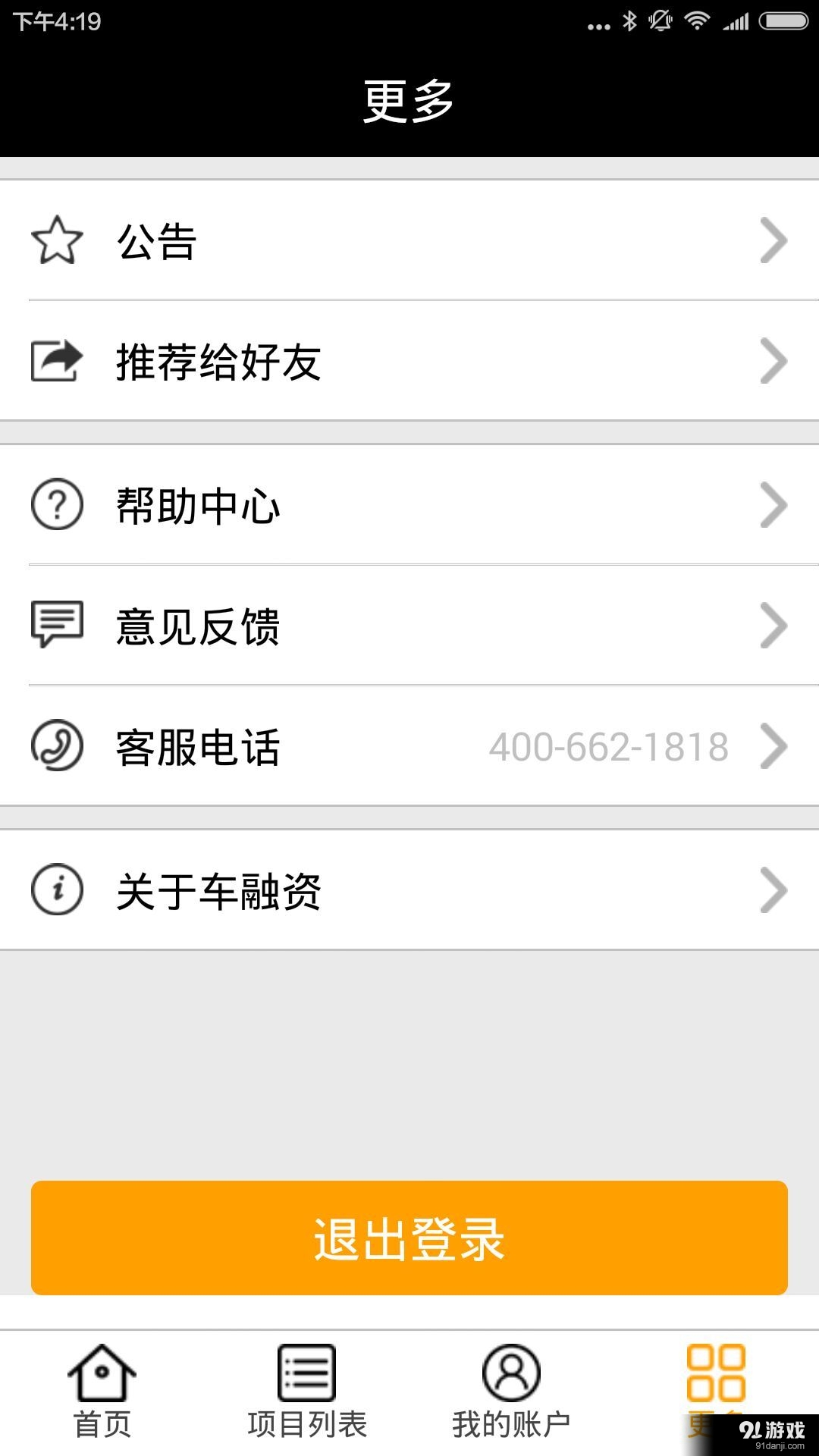The image size is (819, 1456).
Task: Click the phone icon beside 客服电话
Action: (x=57, y=746)
